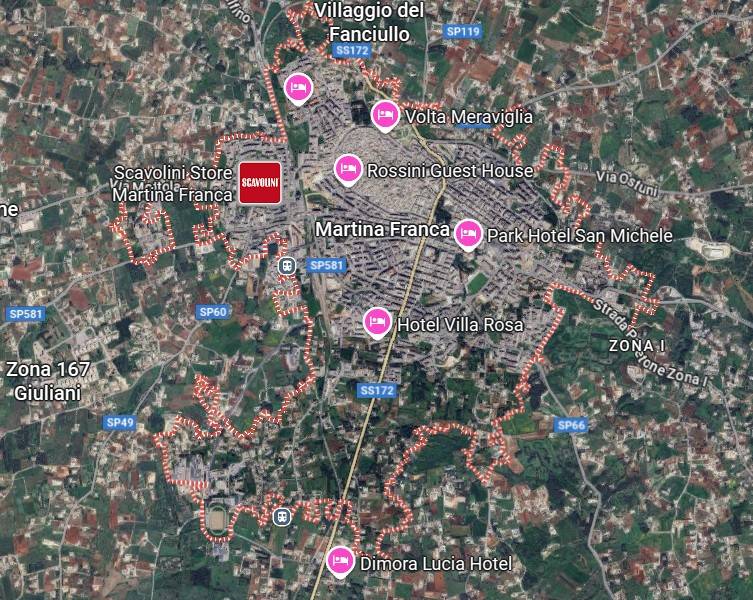Select the Scavolini Store Martina Franca marker
Viewport: 753px width, 600px height.
coord(260,182)
